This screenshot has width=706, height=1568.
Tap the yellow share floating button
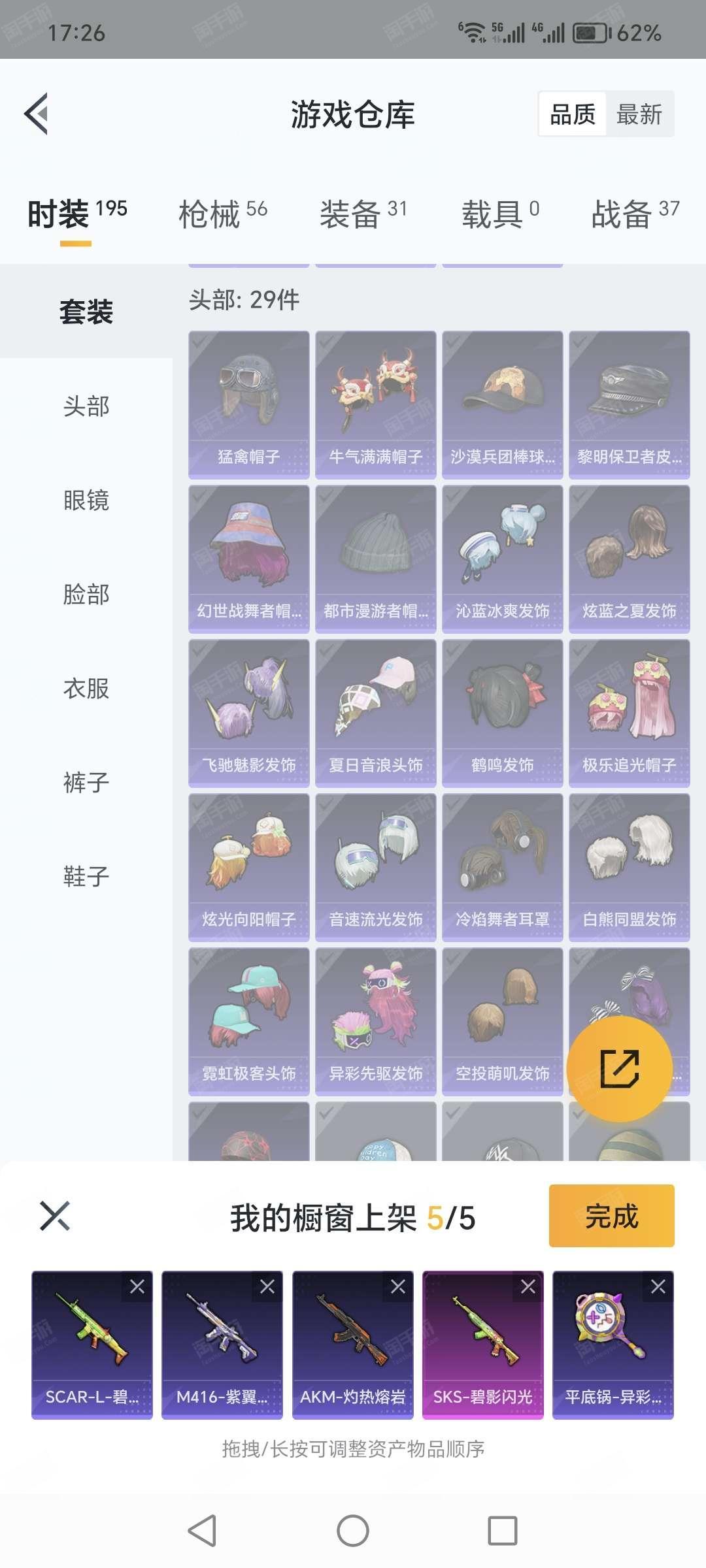pyautogui.click(x=619, y=1069)
